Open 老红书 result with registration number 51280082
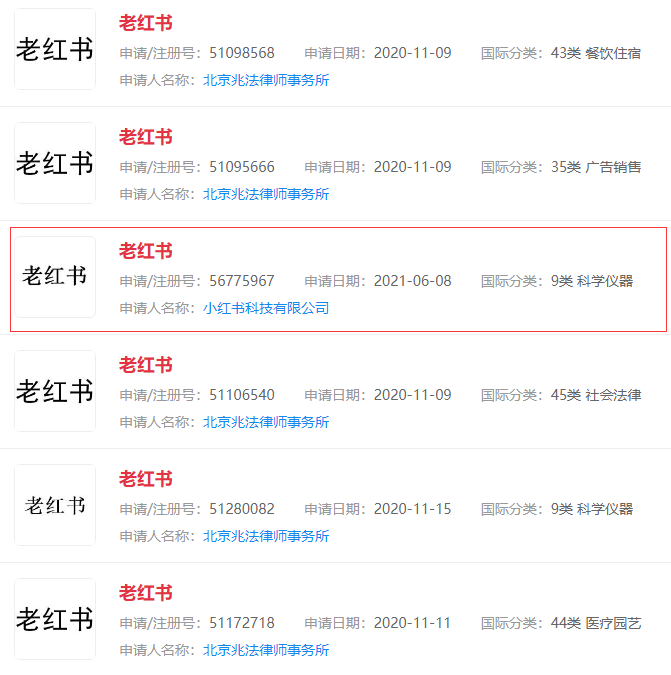The width and height of the screenshot is (671, 675). [146, 479]
